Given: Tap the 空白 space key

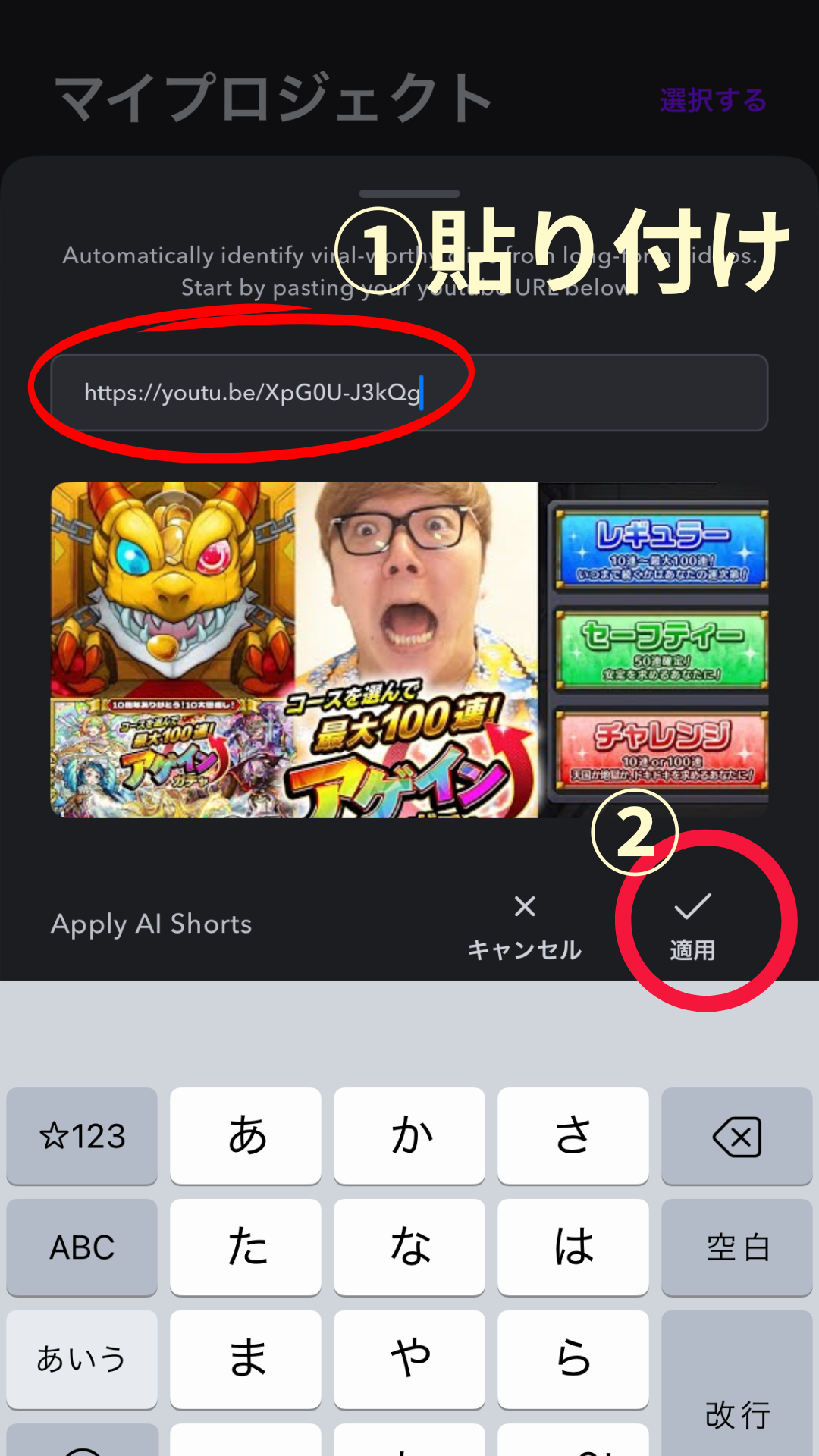Looking at the screenshot, I should point(736,1247).
